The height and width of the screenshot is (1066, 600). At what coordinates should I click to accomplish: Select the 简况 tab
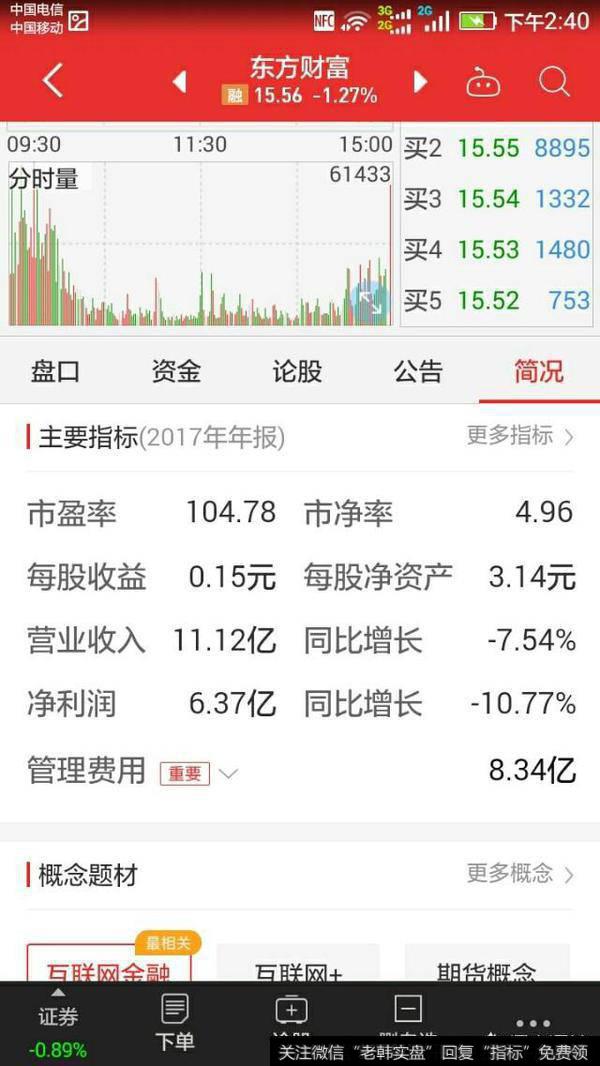539,372
